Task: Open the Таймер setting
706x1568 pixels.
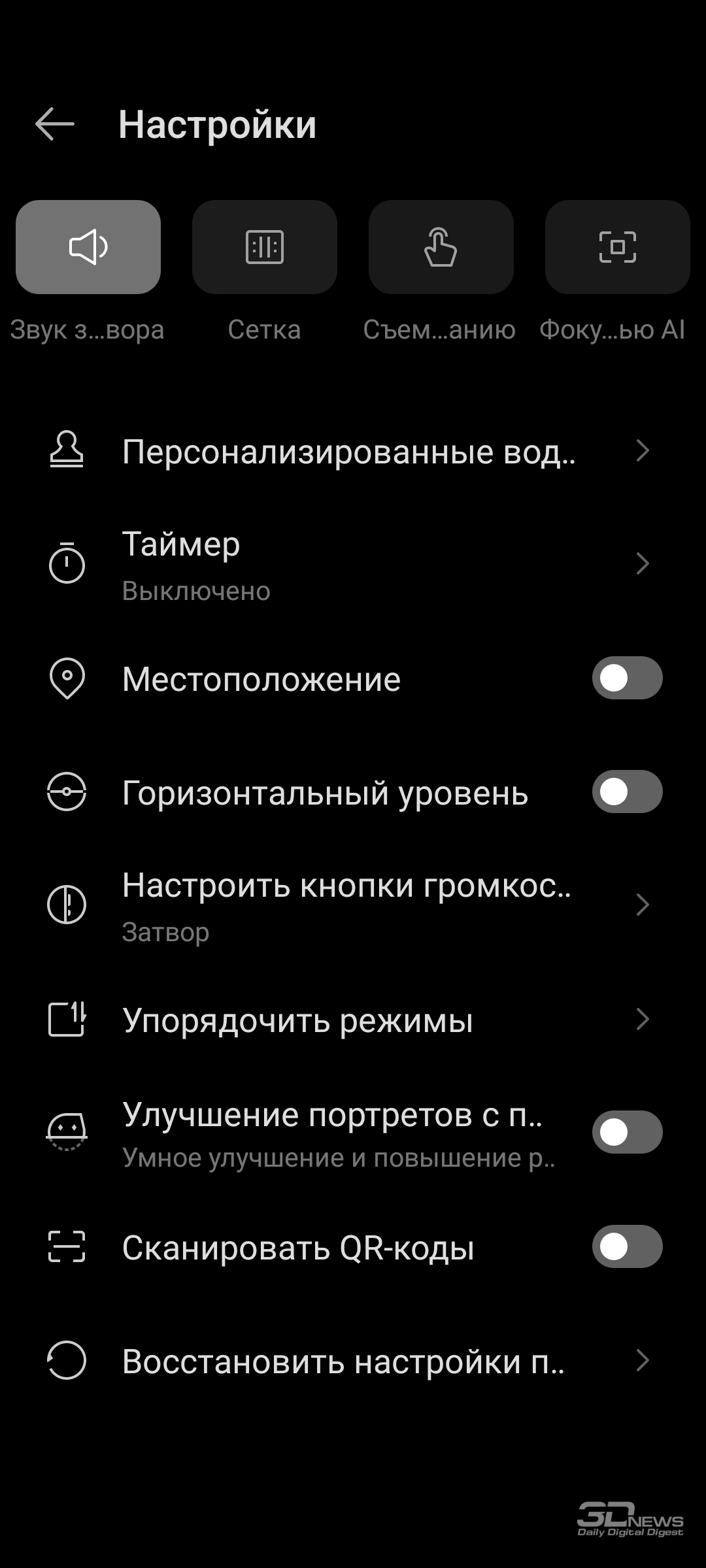Action: pyautogui.click(x=353, y=565)
